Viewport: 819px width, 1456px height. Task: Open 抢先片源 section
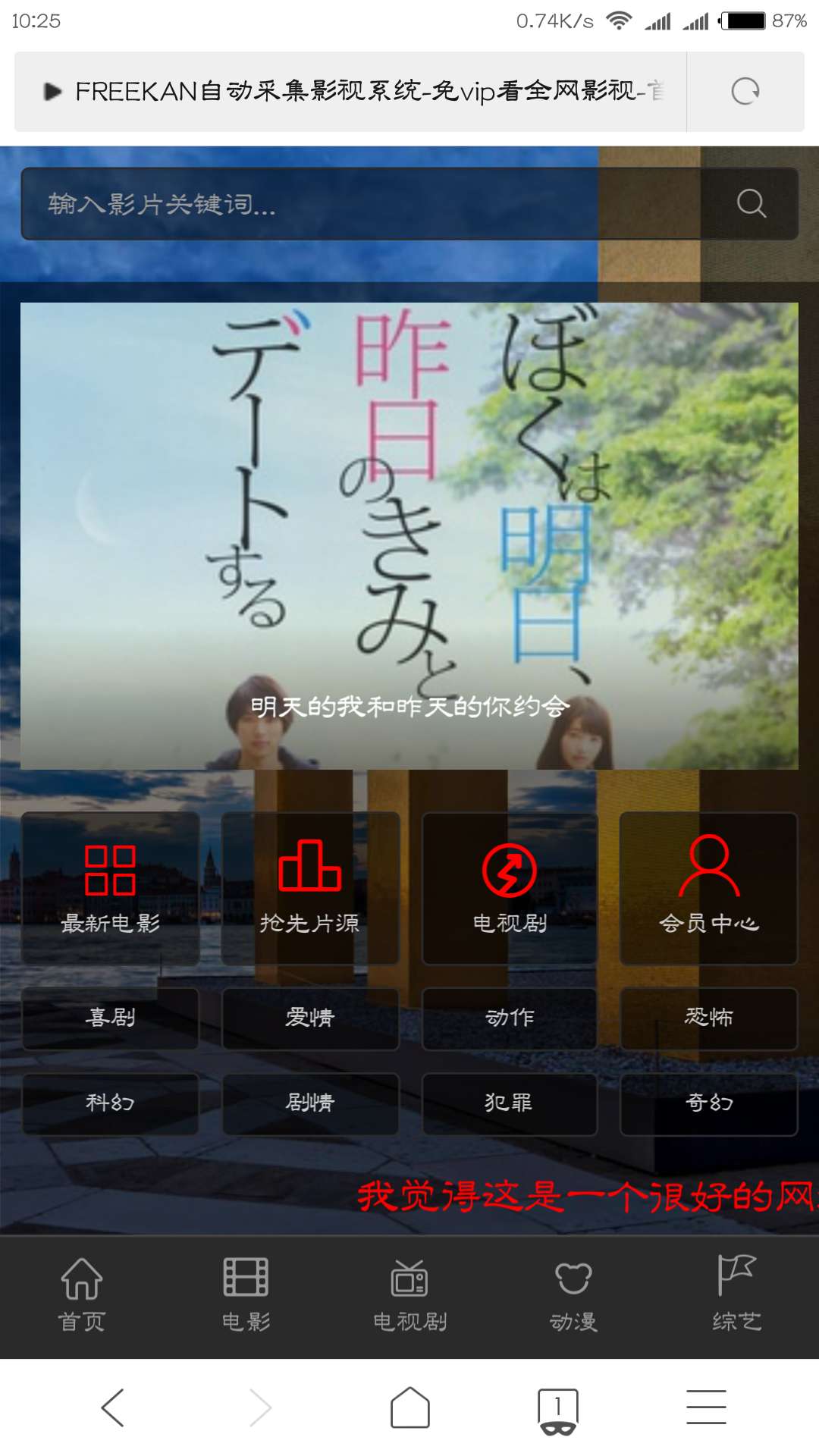click(x=310, y=888)
